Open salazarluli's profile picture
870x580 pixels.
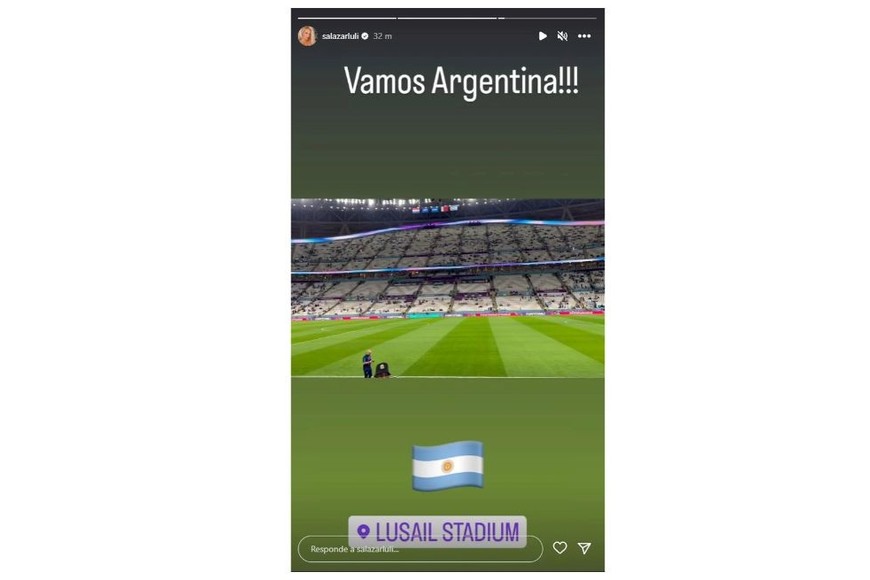point(307,36)
